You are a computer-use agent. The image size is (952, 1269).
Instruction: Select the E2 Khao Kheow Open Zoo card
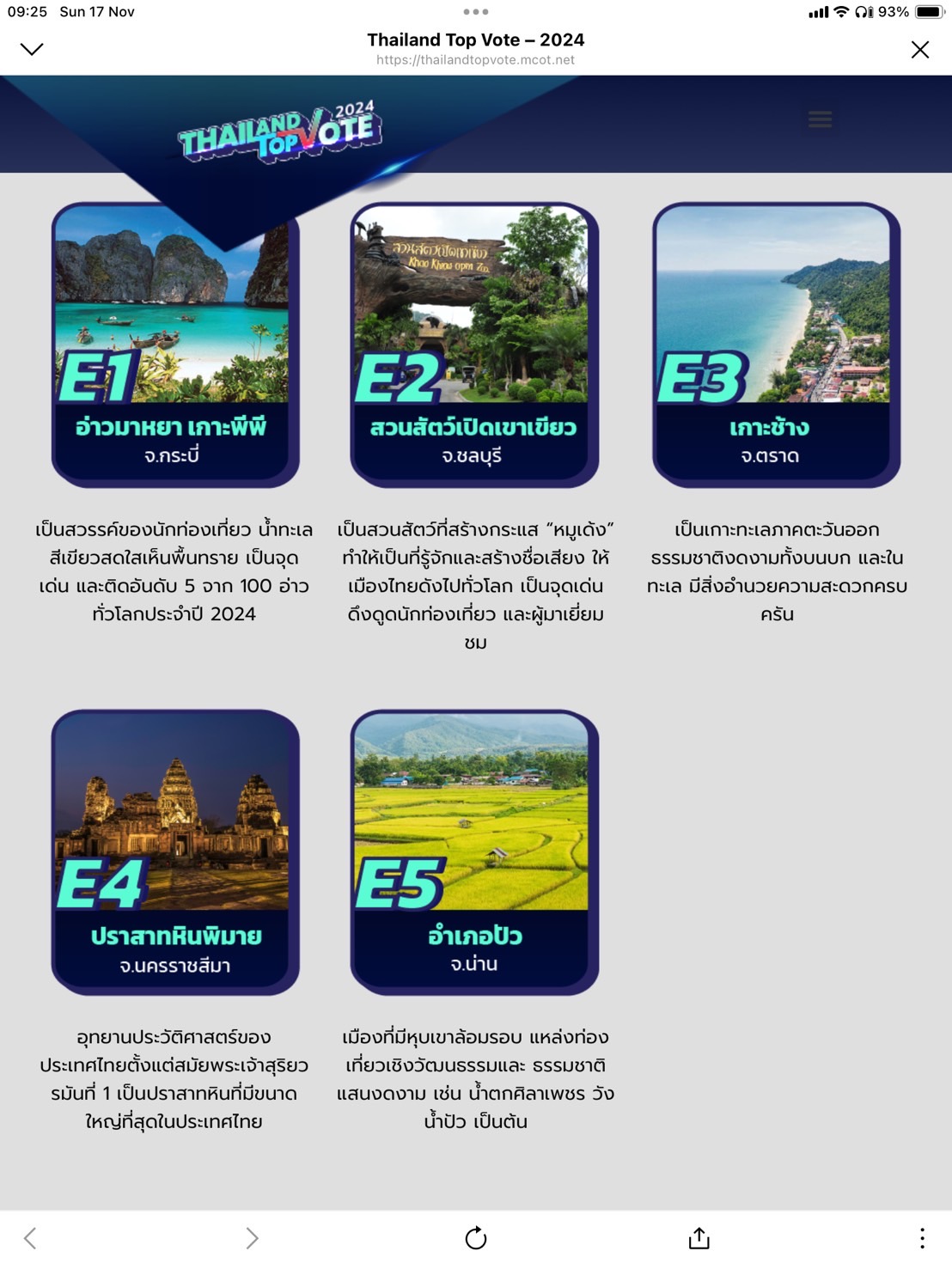[474, 345]
